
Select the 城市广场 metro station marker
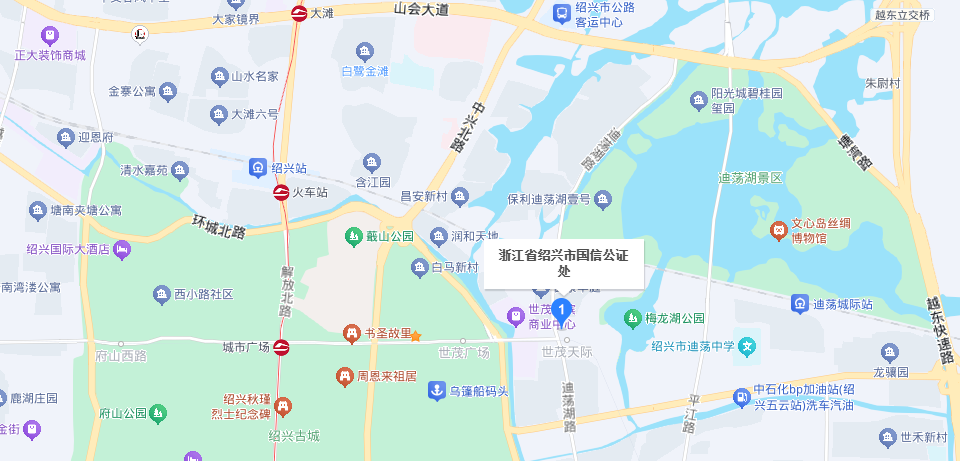pos(282,347)
